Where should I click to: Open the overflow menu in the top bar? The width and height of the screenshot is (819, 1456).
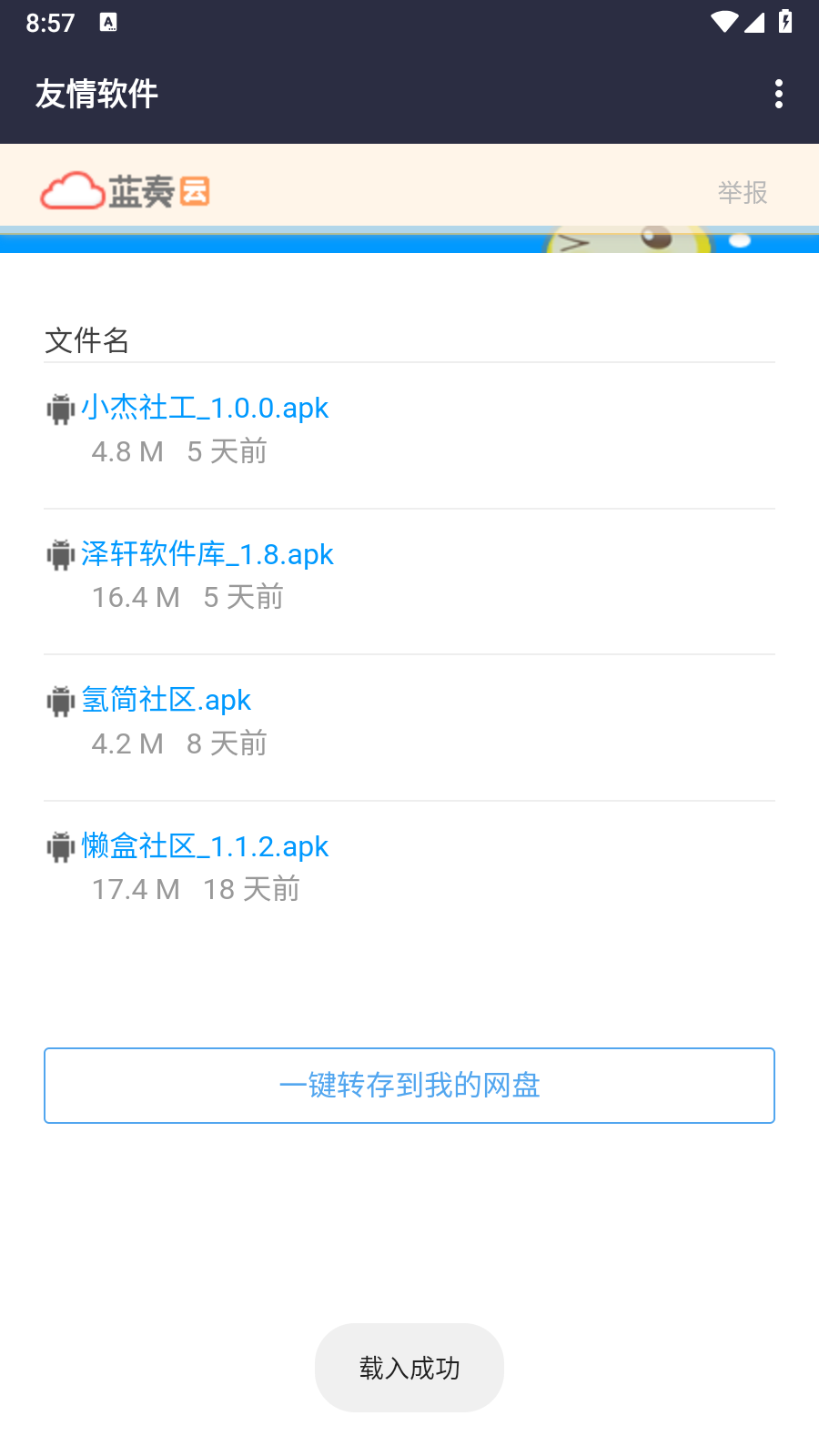pyautogui.click(x=779, y=93)
